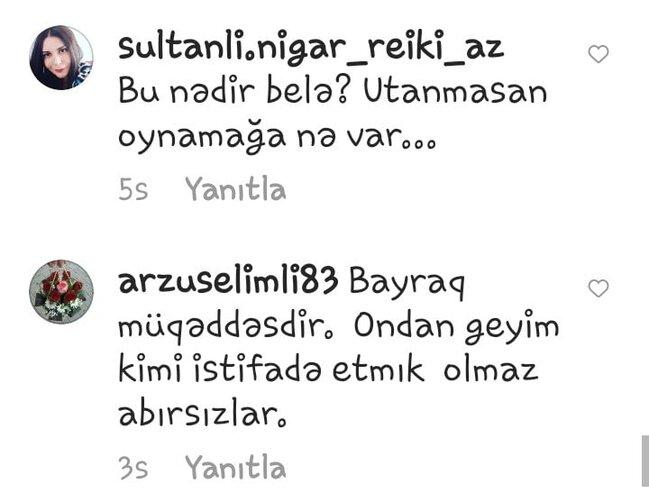Screen dimensions: 649x493
Task: Open sultanli.nigar_reiki_az's profile picture
Action: [61, 58]
